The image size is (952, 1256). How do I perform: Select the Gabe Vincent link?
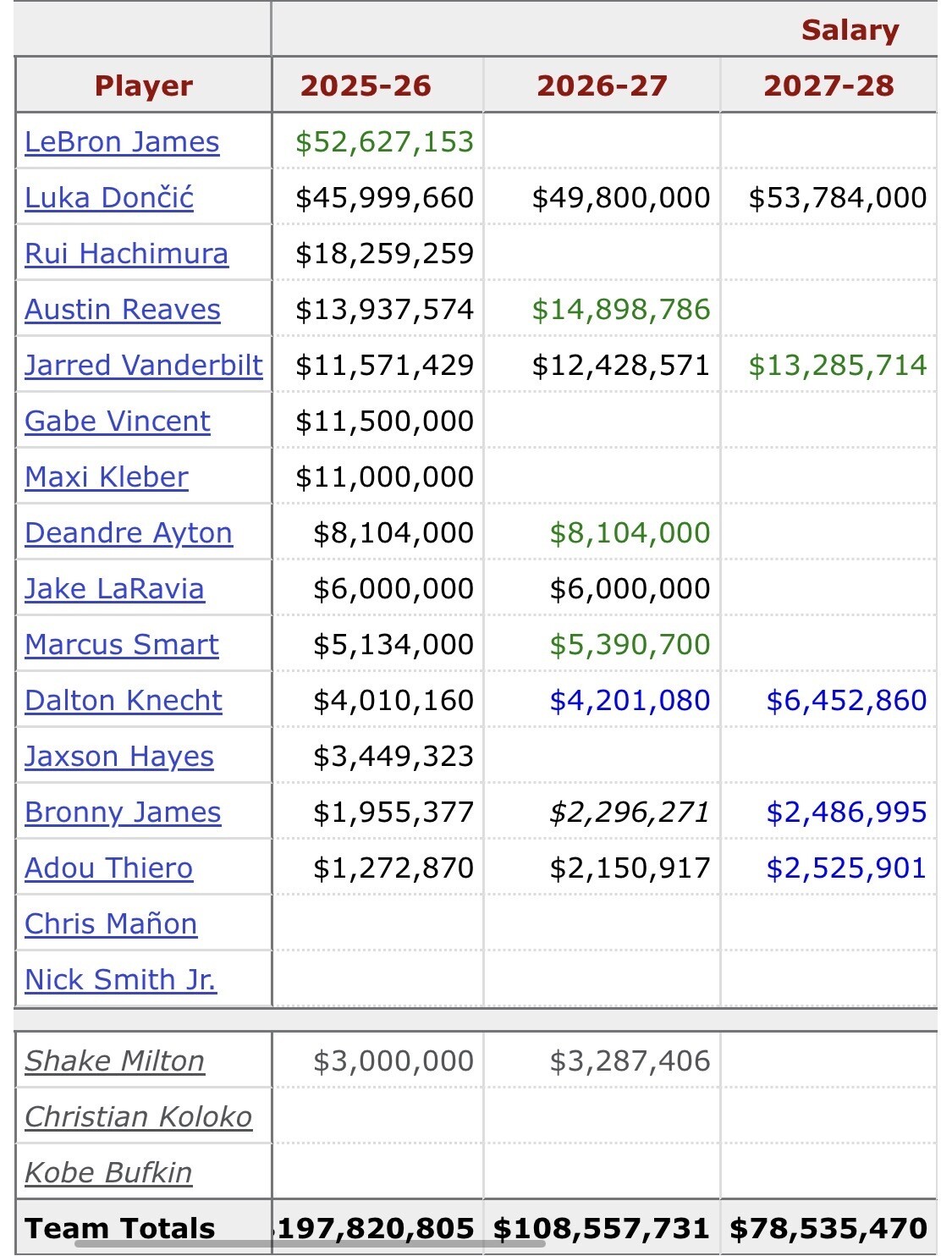click(x=118, y=421)
